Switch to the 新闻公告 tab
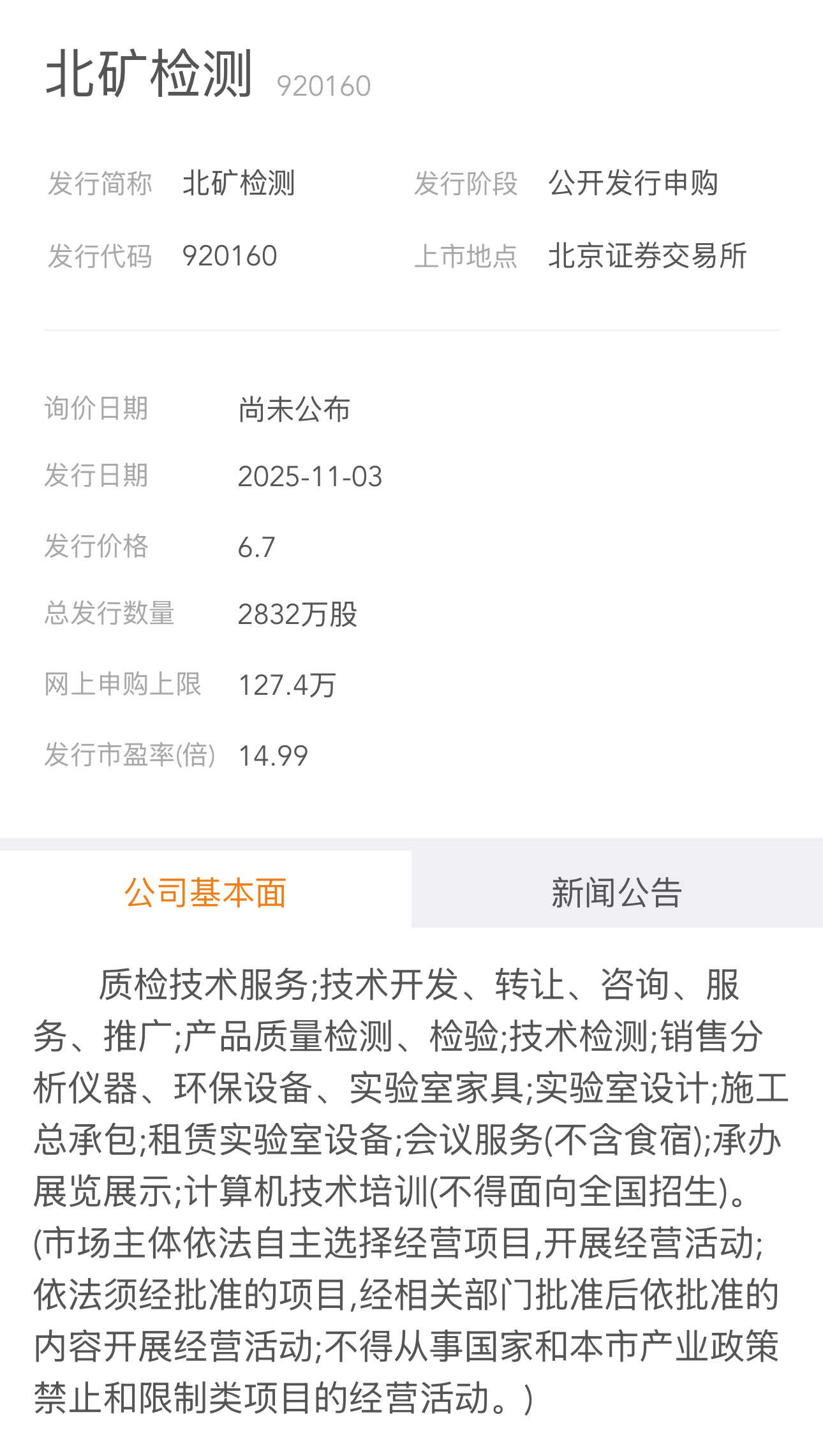Viewport: 823px width, 1456px height. pyautogui.click(x=617, y=891)
